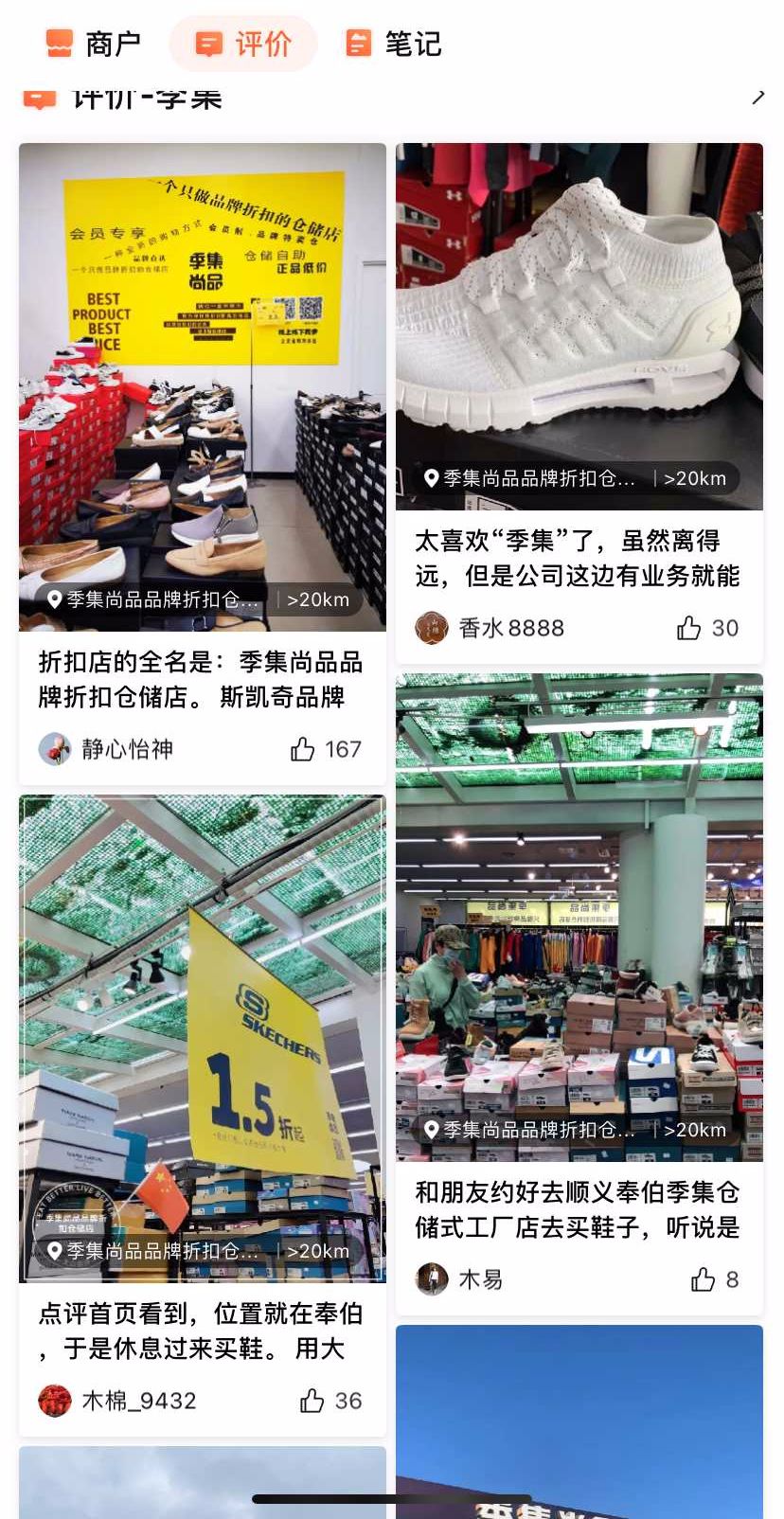
Task: Tap the thumbs-up icon on 木棉_9432's review
Action: 312,1400
